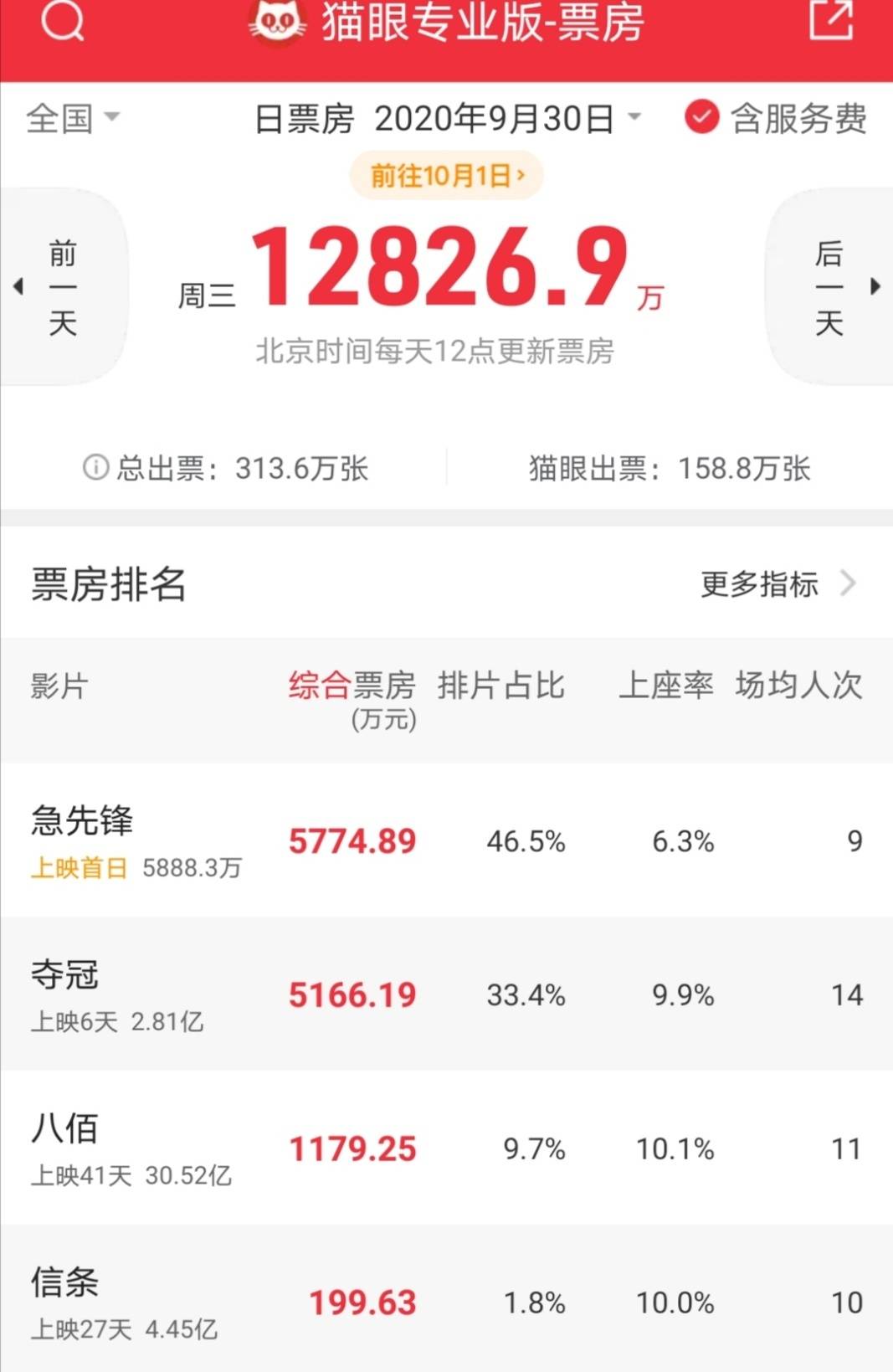Click the chevron next to 更多指标
Image resolution: width=893 pixels, height=1372 pixels.
coord(850,583)
